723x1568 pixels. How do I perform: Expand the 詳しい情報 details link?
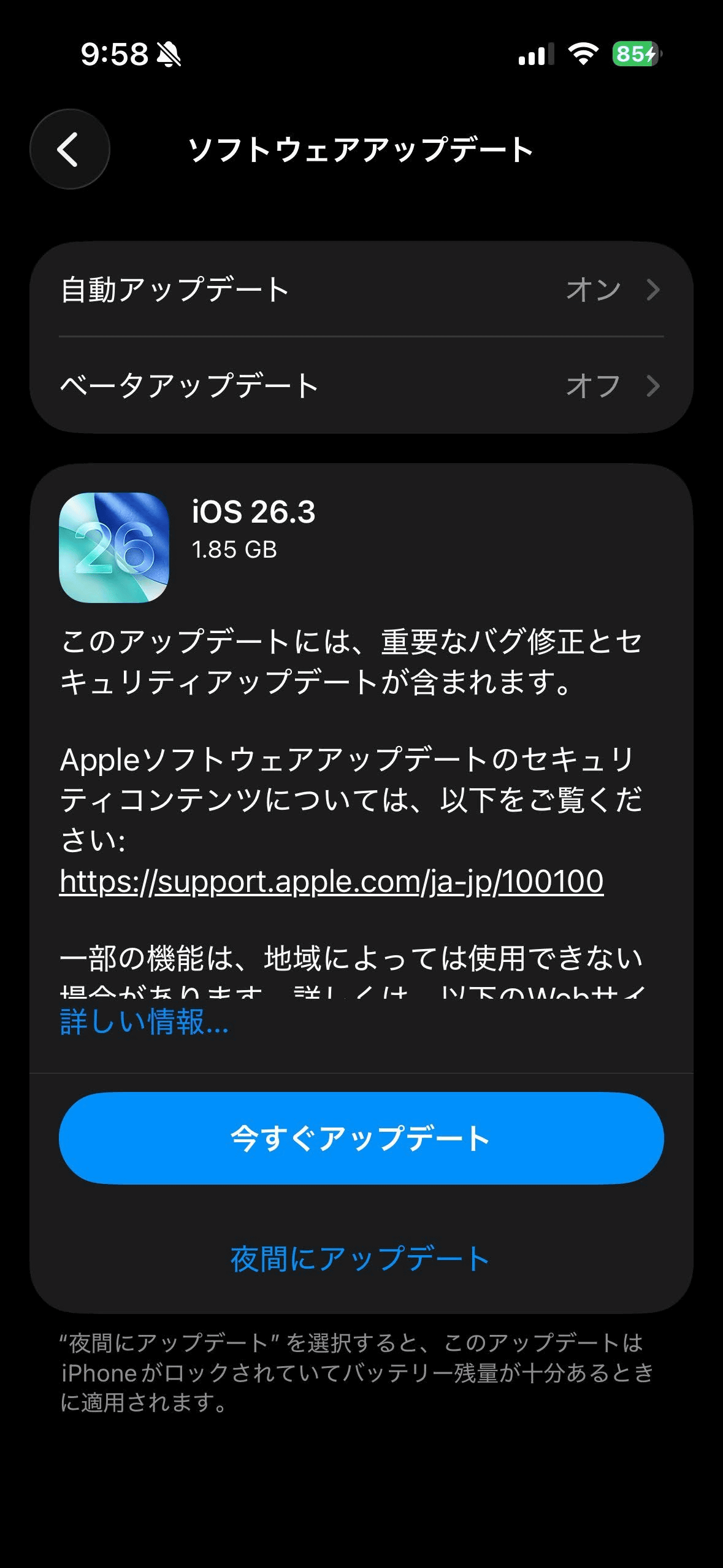click(x=144, y=1021)
